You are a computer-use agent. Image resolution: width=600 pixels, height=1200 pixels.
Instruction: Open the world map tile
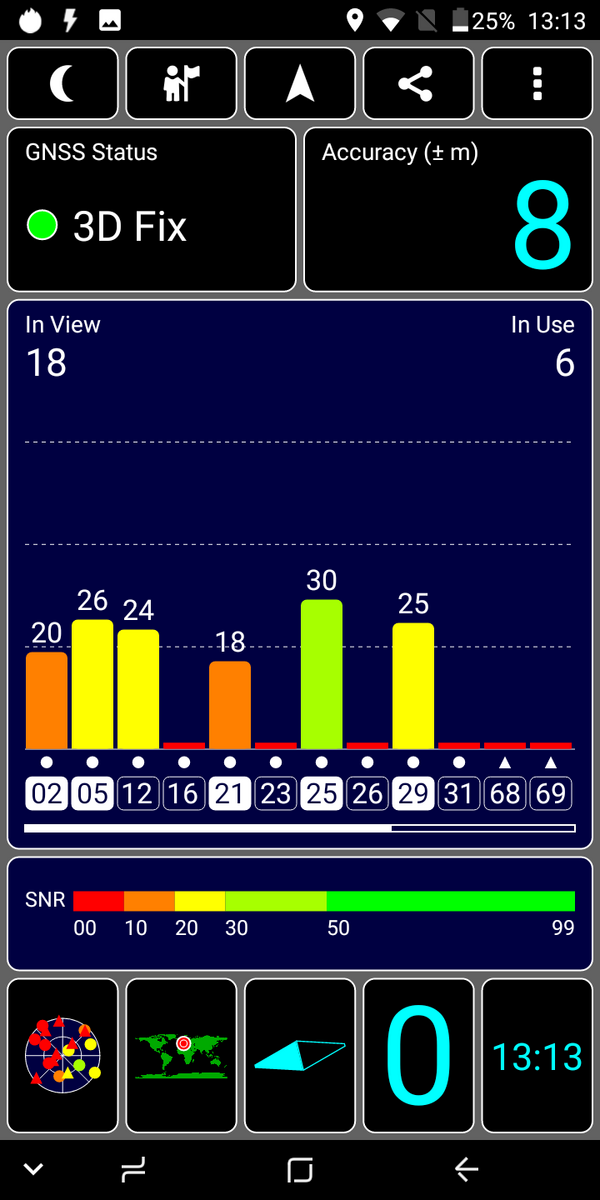point(181,1056)
